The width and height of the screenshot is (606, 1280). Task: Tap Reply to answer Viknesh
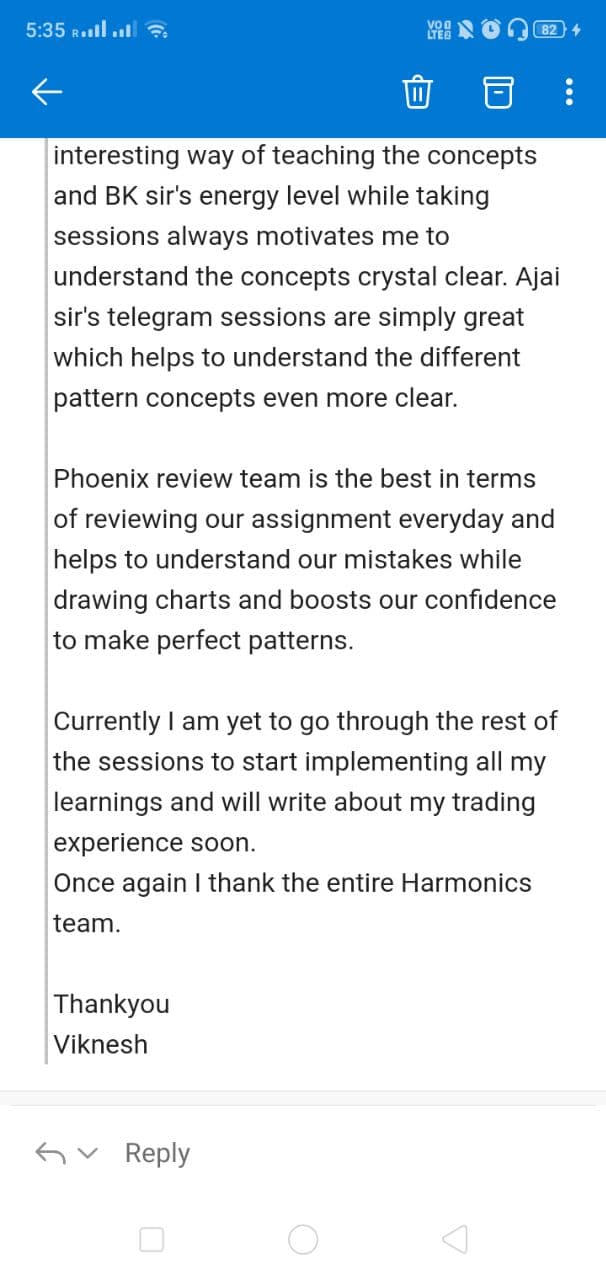(x=157, y=1153)
